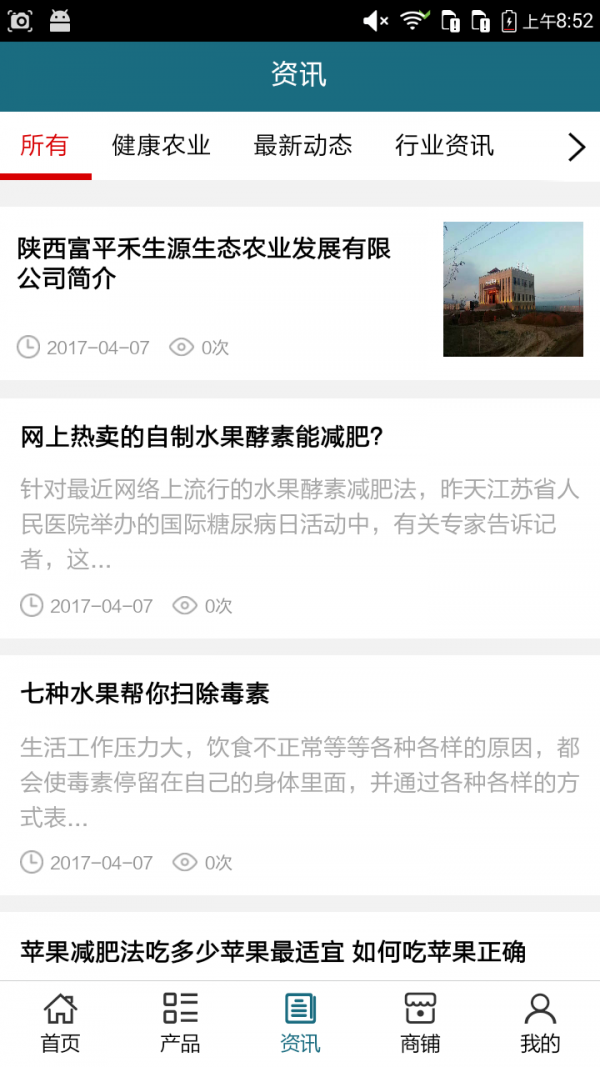Select the 健康农业 category tab
Viewport: 600px width, 1067px height.
pos(161,146)
